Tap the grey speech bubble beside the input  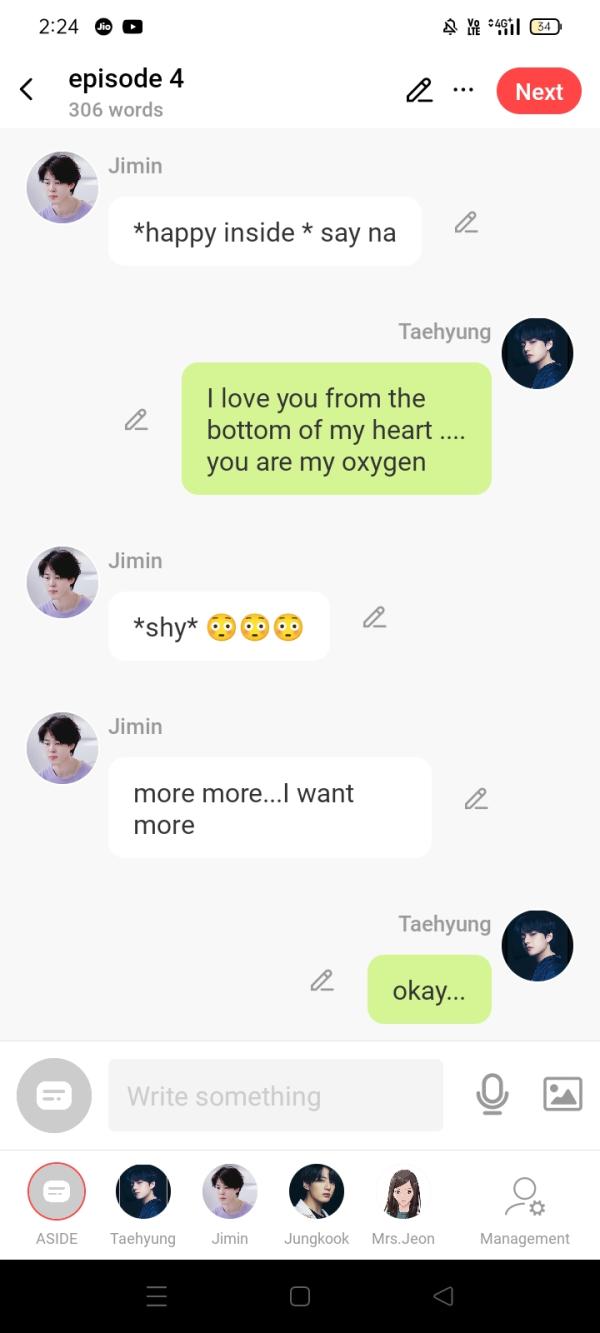tap(54, 1096)
